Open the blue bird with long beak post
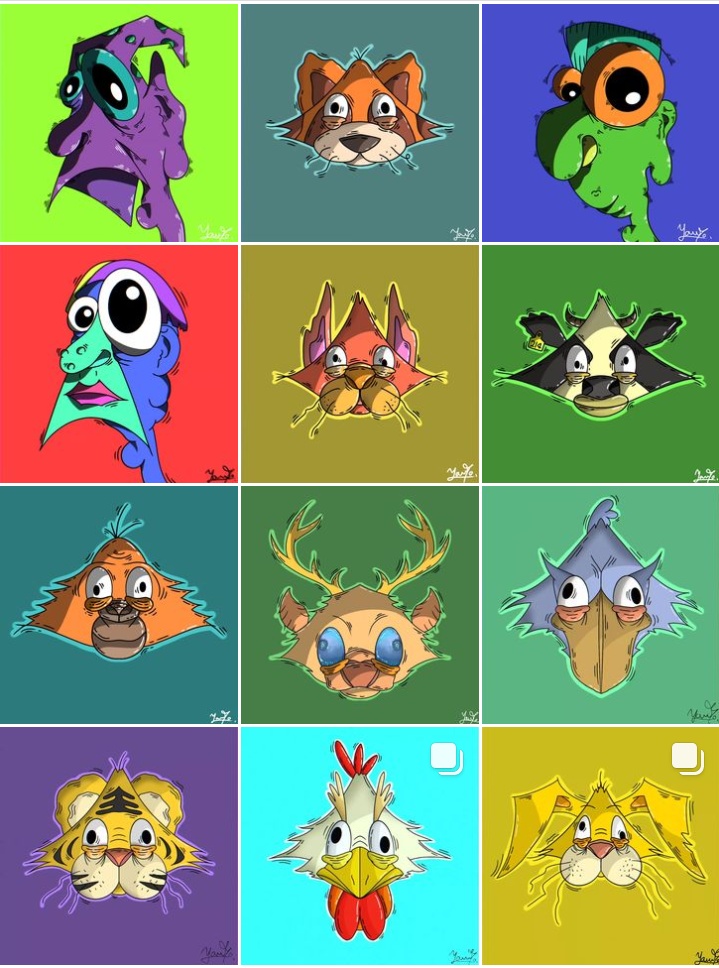Screen dimensions: 719x968 point(600,604)
